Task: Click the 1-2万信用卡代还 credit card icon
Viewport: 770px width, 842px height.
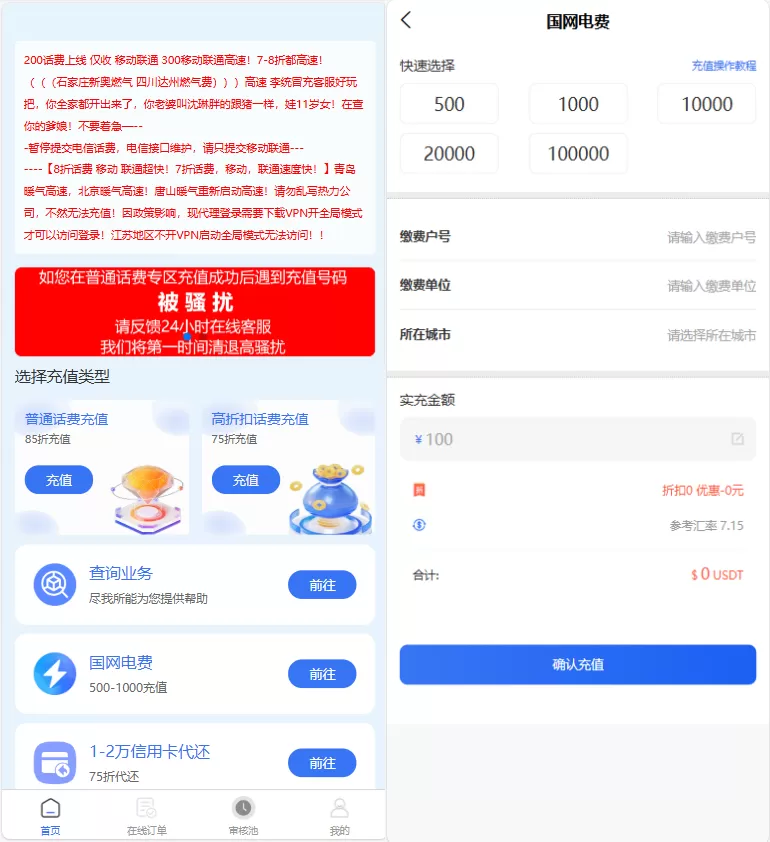Action: point(55,763)
